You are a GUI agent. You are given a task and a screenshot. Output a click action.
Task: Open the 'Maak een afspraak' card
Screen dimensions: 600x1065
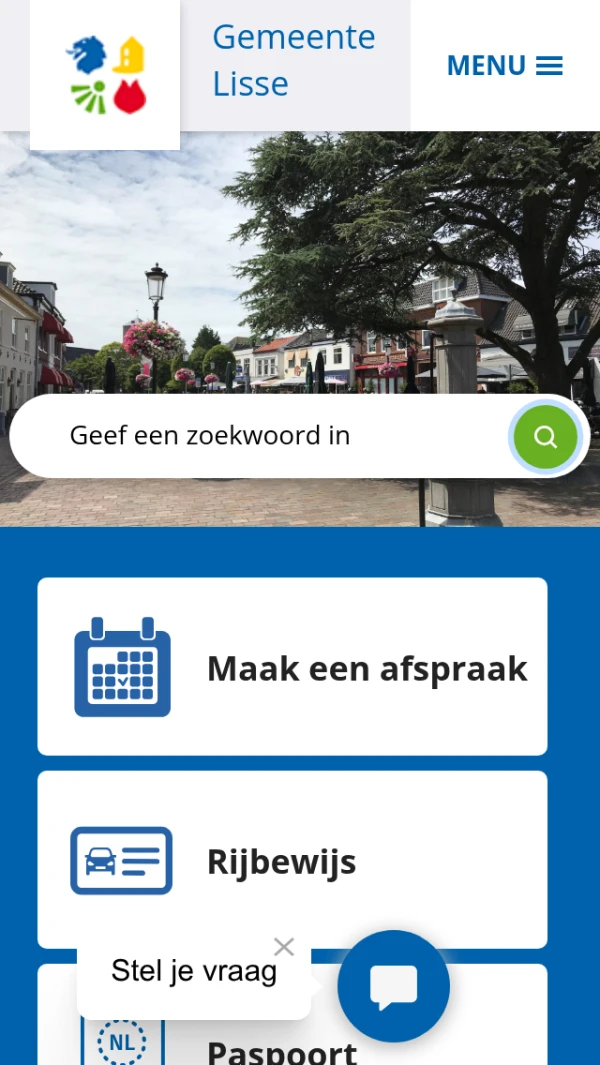(x=292, y=666)
